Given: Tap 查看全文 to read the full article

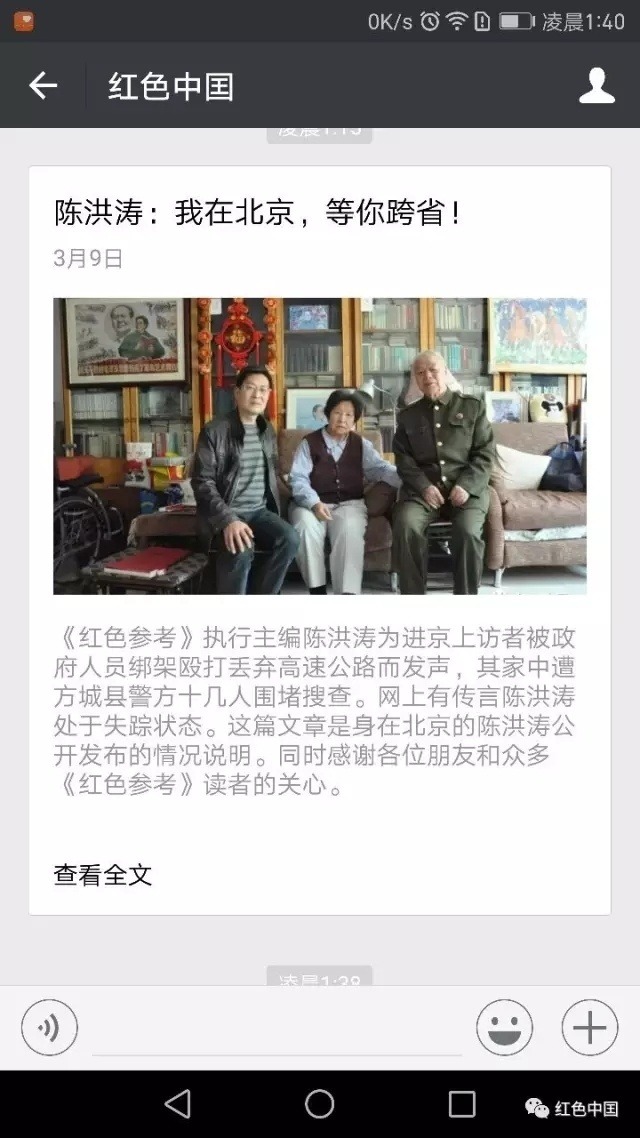Looking at the screenshot, I should [x=102, y=875].
